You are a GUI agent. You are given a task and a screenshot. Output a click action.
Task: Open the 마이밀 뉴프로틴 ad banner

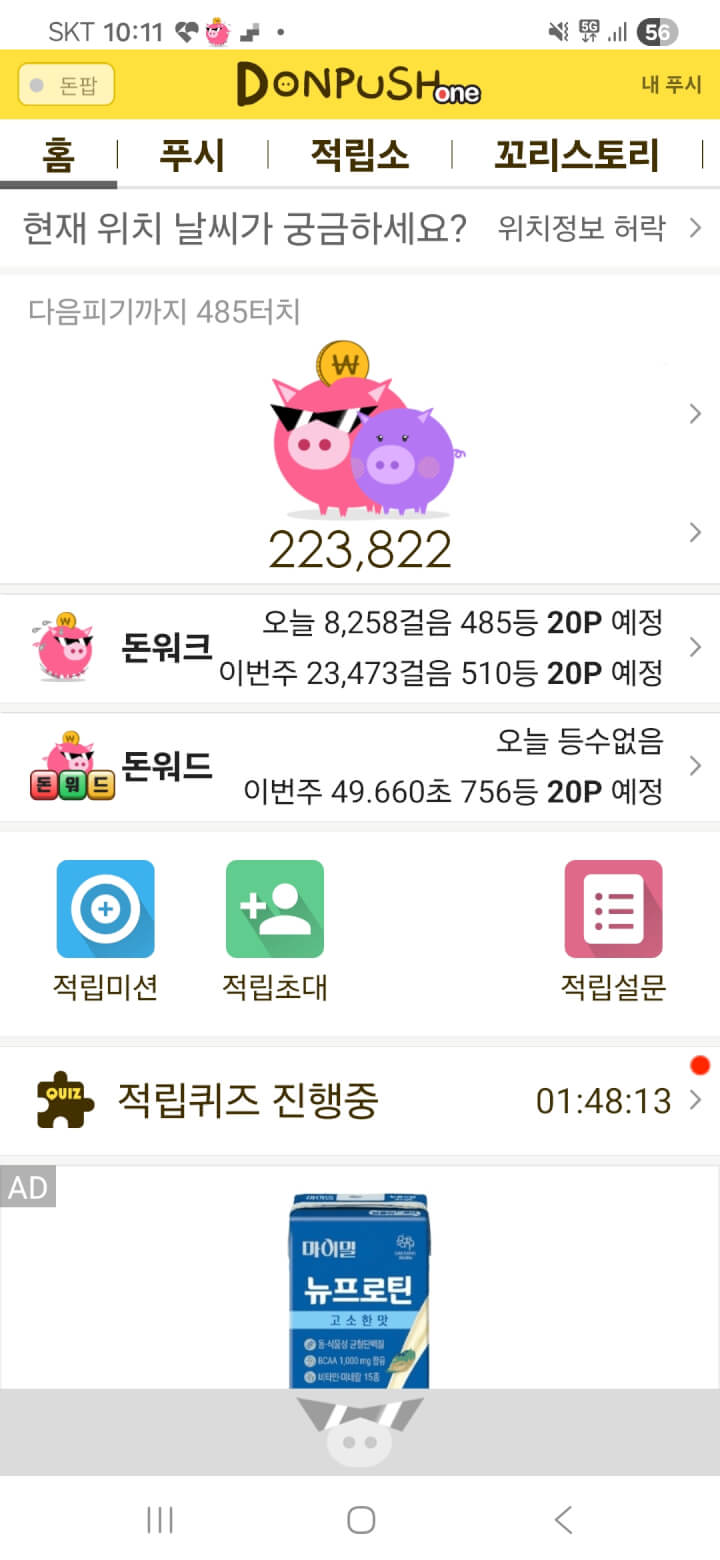pyautogui.click(x=360, y=1290)
